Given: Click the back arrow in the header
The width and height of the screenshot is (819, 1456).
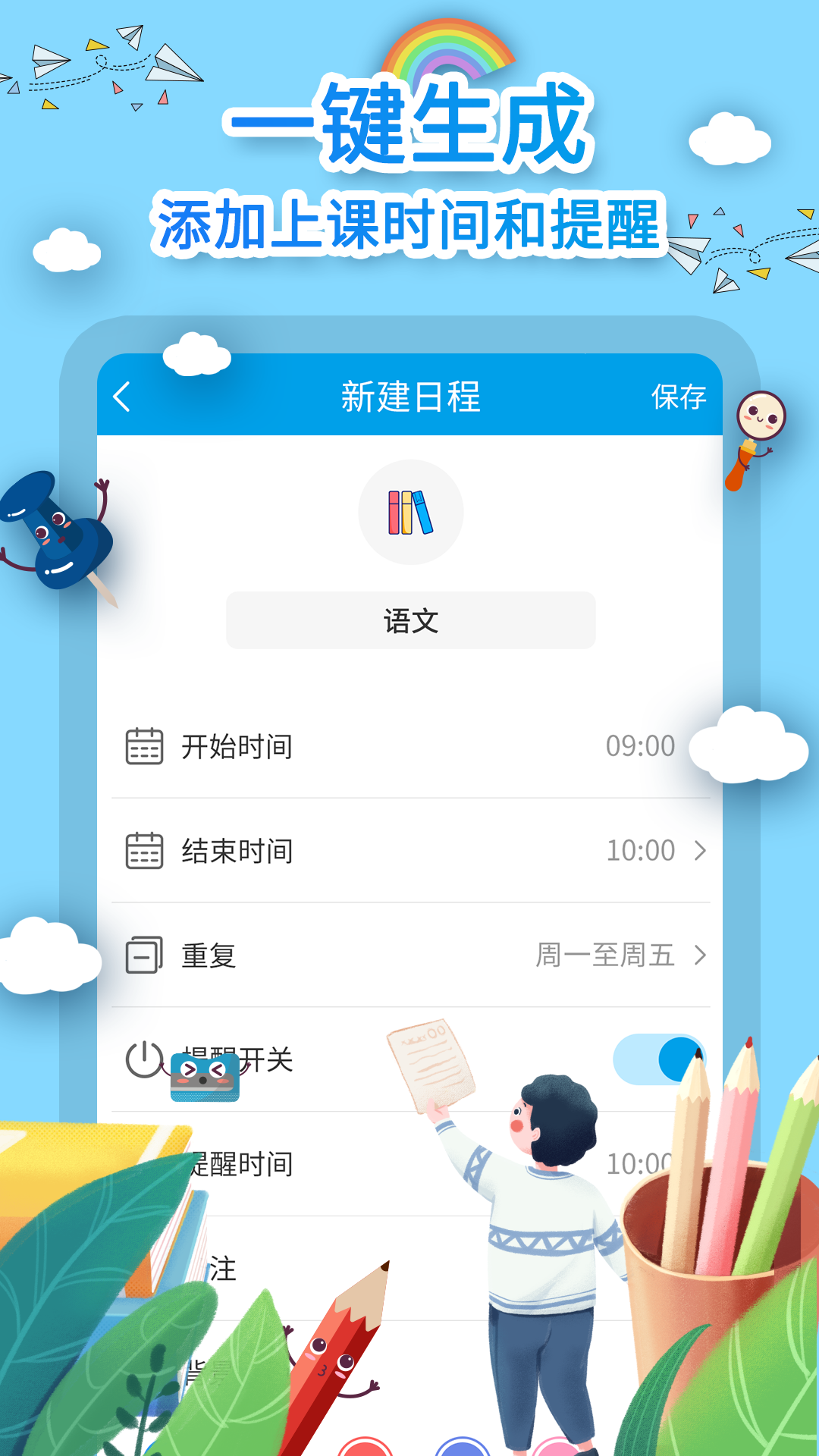Looking at the screenshot, I should (x=123, y=395).
